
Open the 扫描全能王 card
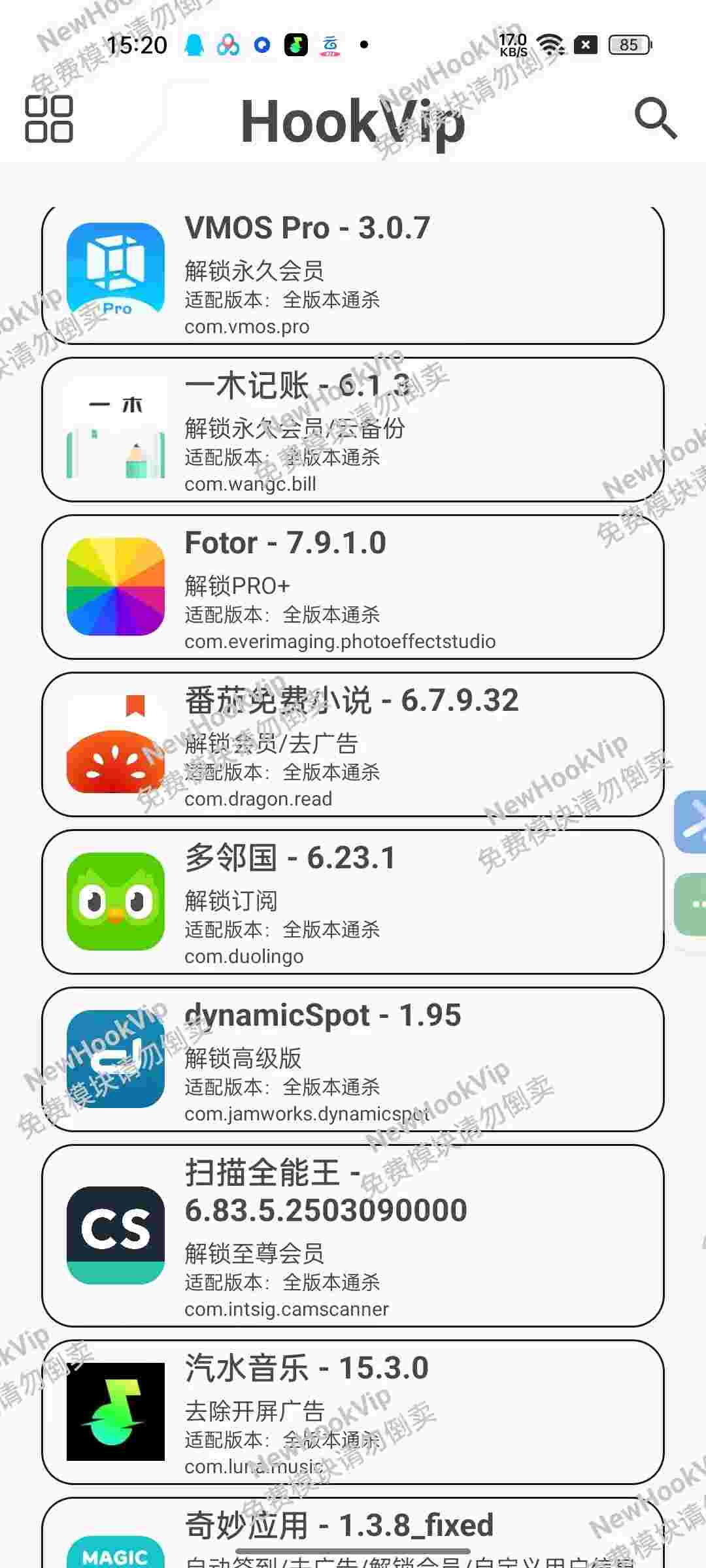coord(353,1236)
